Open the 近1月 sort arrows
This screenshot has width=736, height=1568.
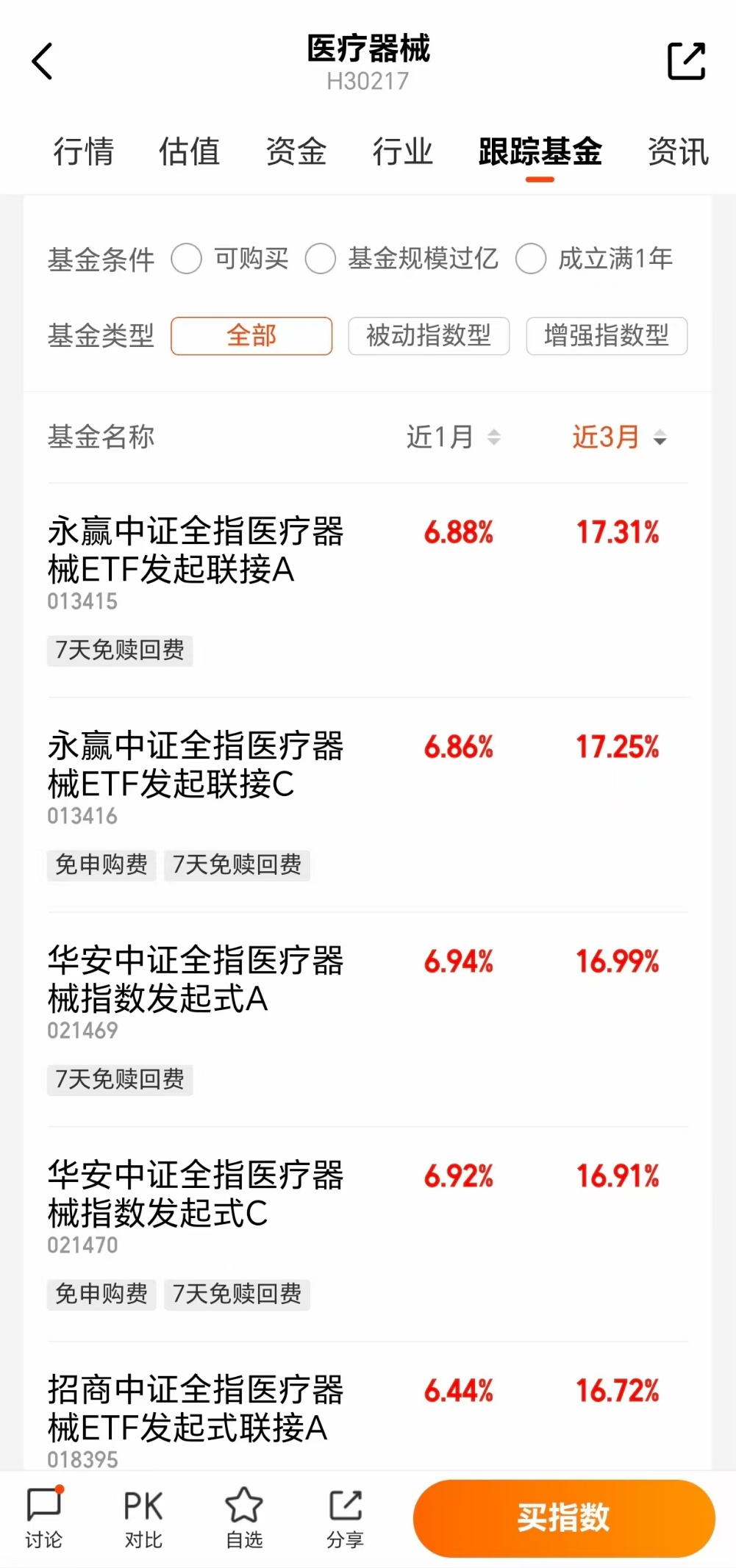(x=493, y=437)
